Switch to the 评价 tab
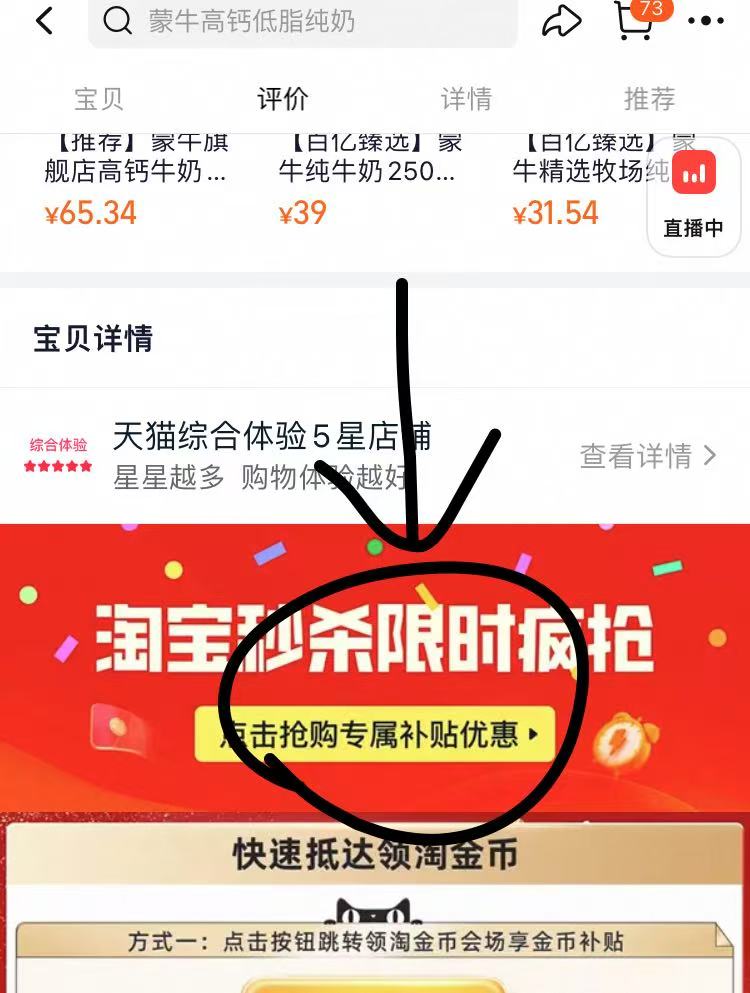This screenshot has height=993, width=750. click(283, 99)
